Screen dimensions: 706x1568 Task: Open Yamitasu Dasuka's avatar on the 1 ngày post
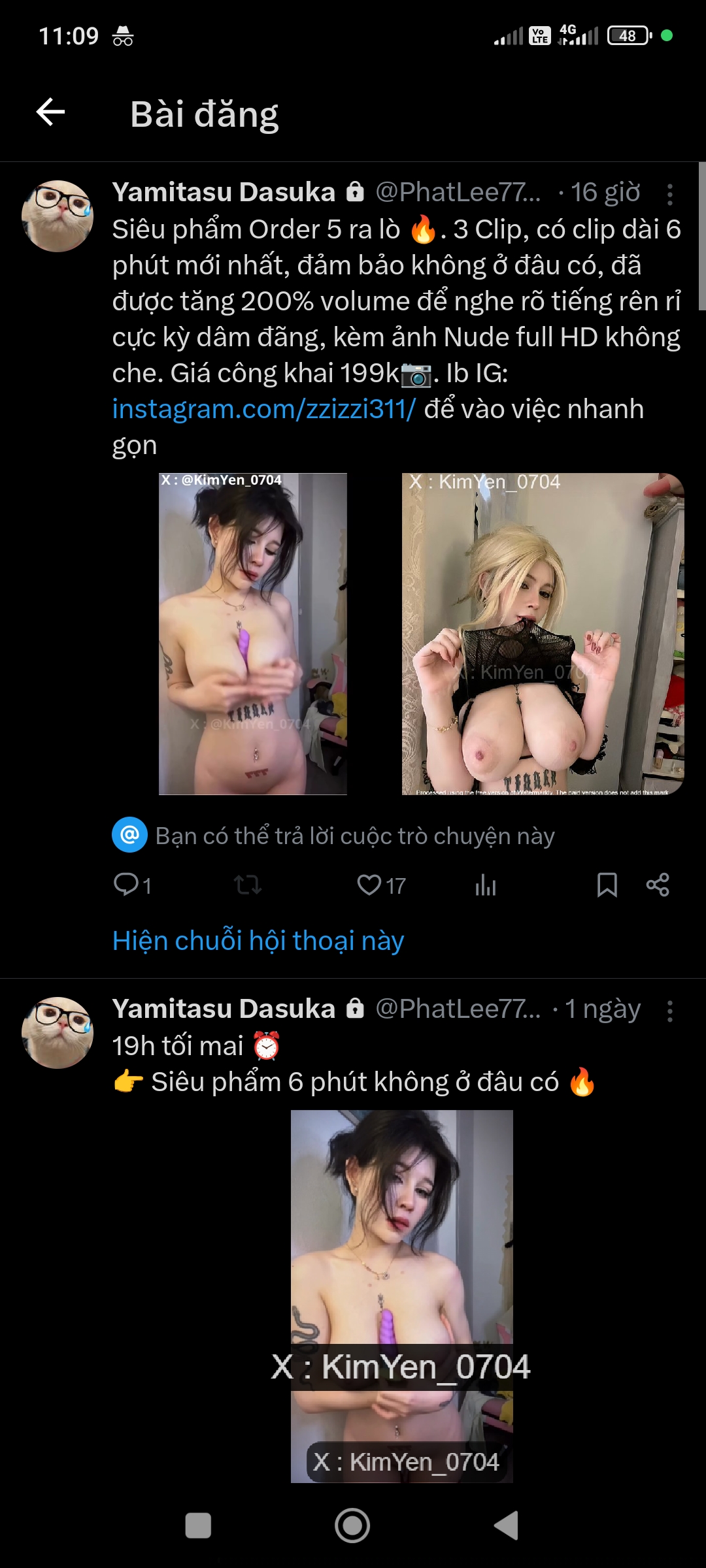[x=58, y=1033]
